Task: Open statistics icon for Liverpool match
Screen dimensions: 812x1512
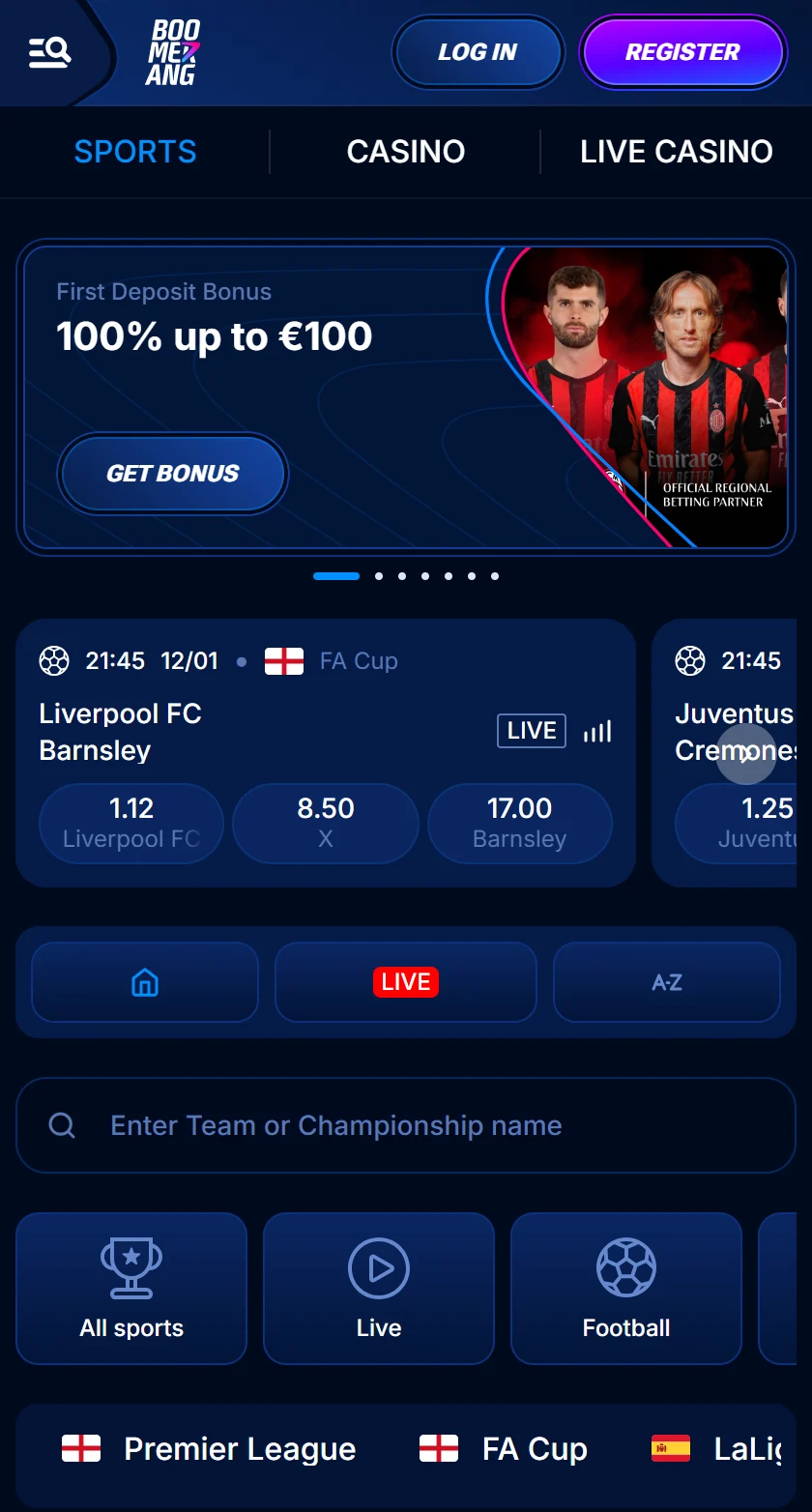Action: tap(597, 731)
